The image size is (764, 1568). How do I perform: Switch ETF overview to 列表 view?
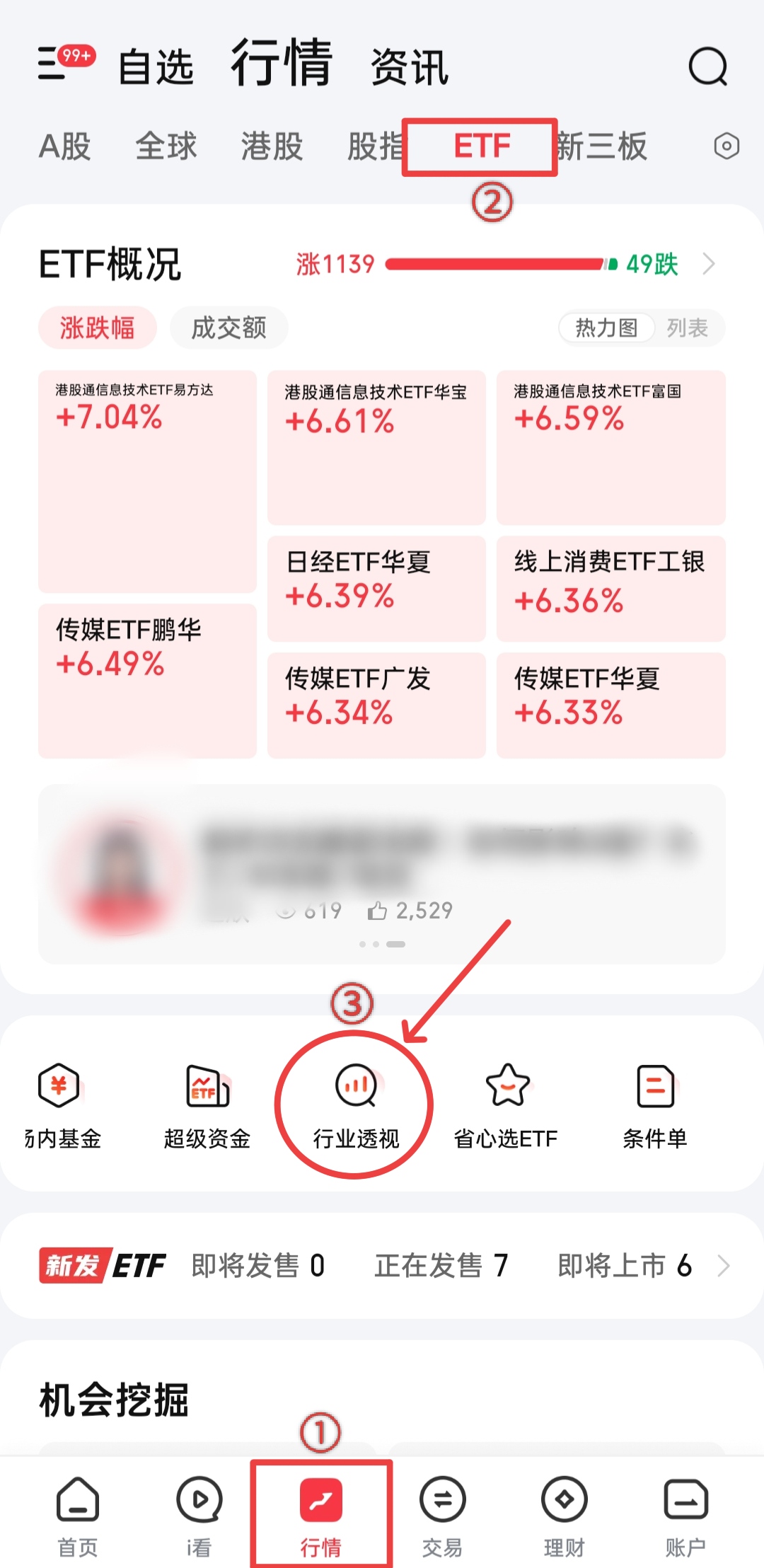687,328
